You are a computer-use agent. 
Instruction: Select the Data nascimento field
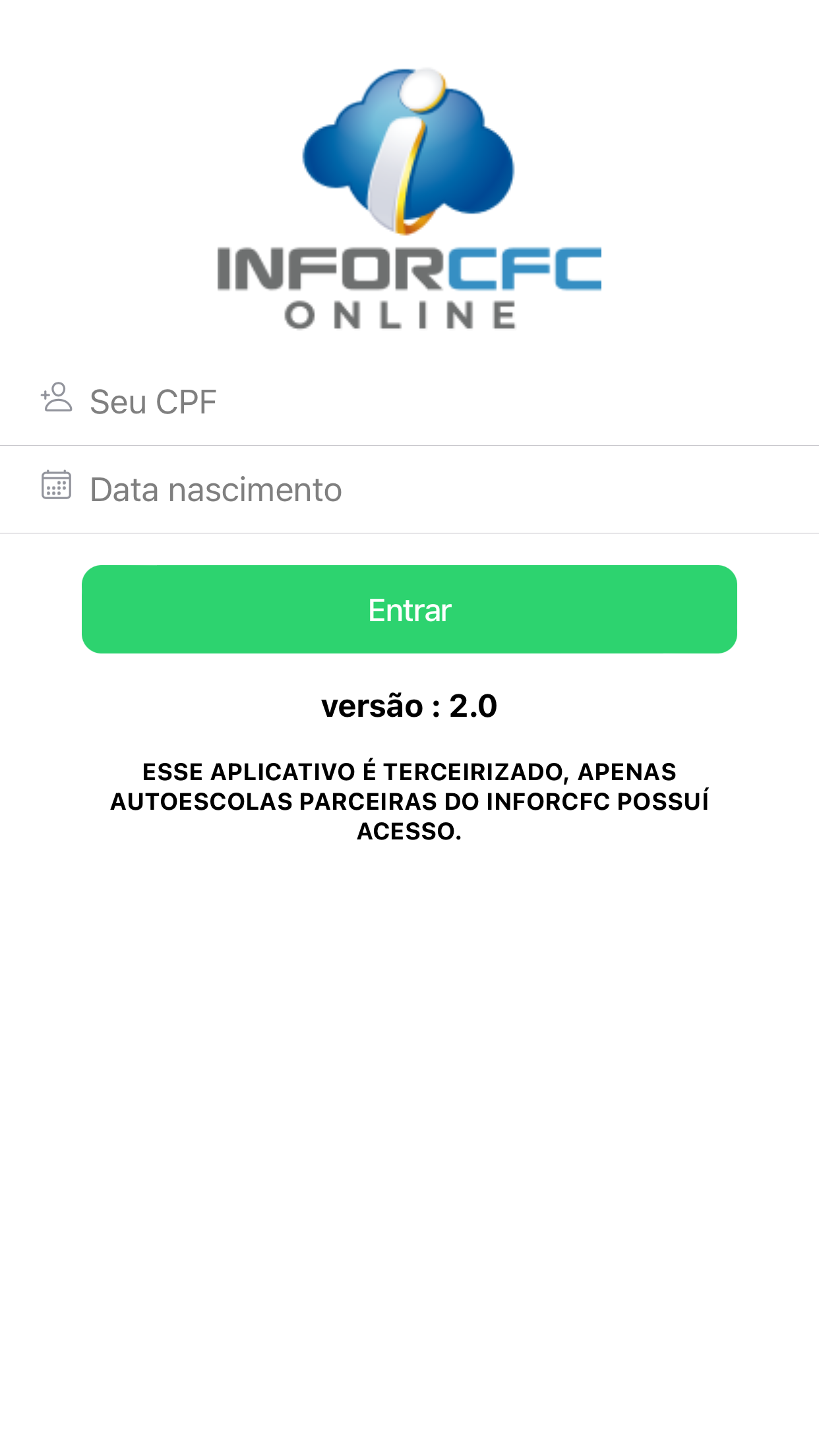[409, 489]
